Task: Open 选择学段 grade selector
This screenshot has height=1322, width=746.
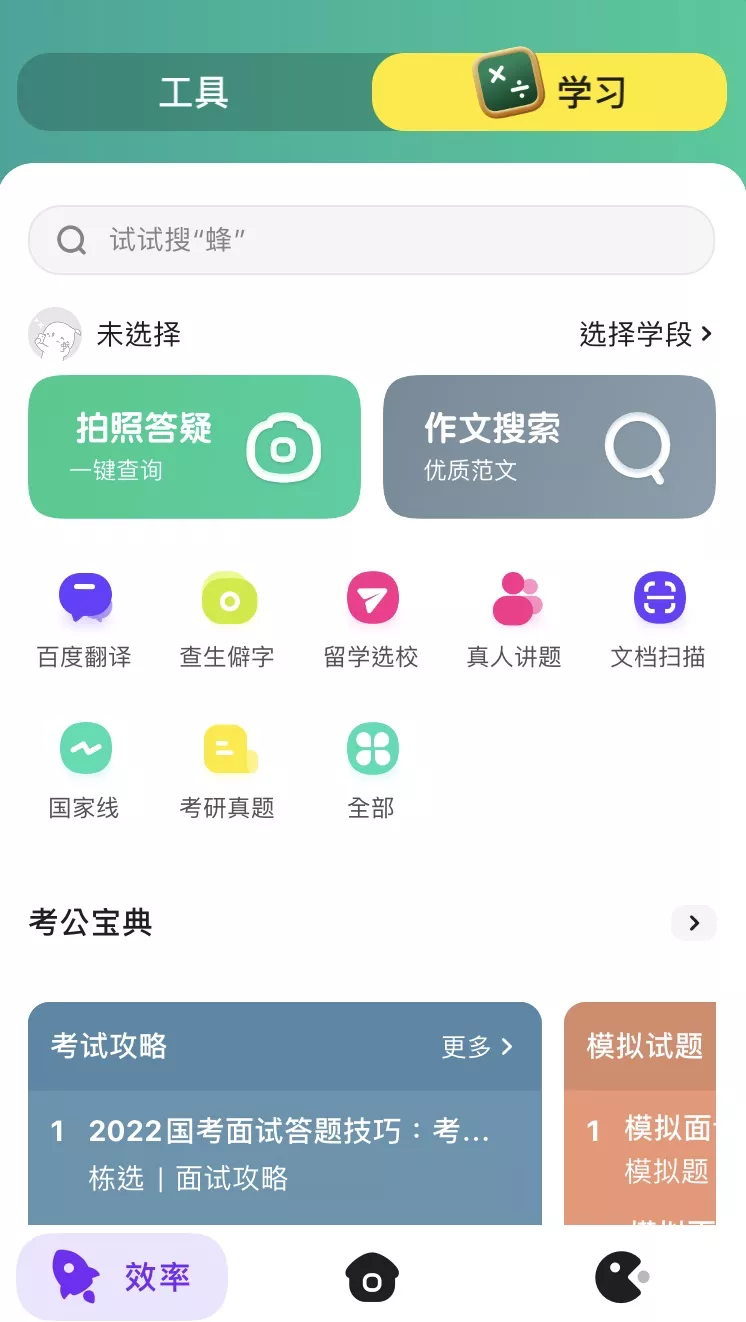Action: coord(645,334)
